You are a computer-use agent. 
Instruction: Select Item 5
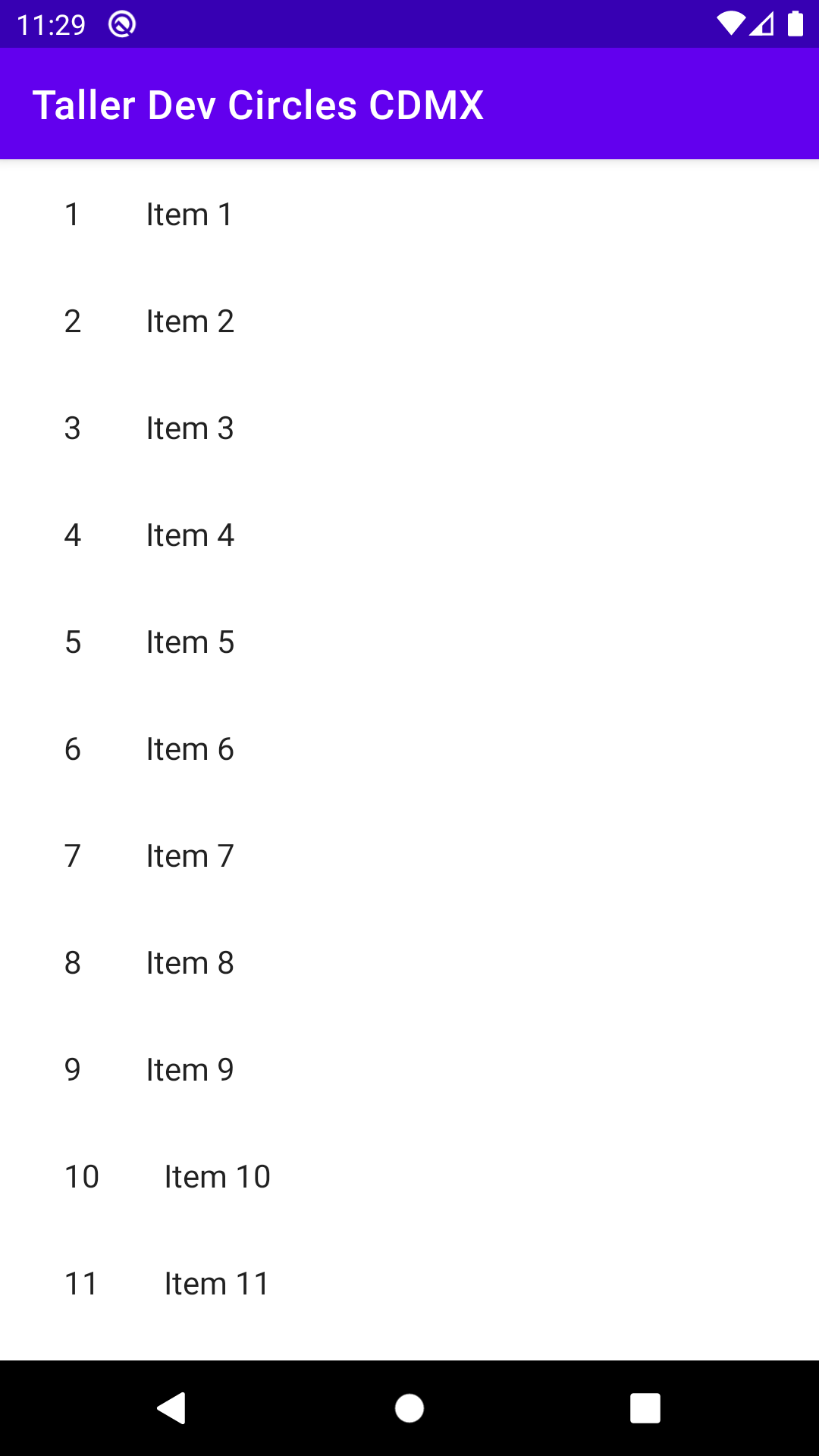pos(189,642)
